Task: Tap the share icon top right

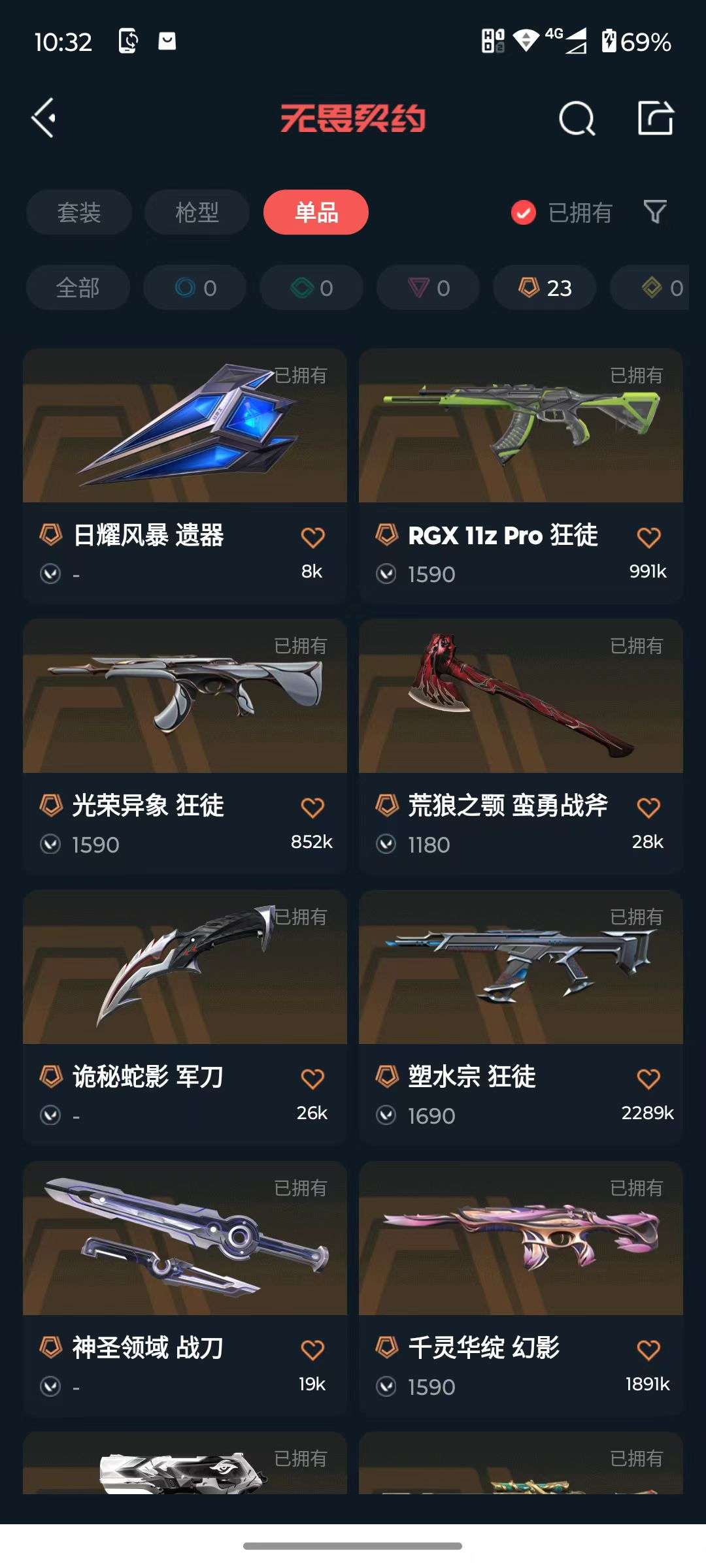Action: coord(656,120)
